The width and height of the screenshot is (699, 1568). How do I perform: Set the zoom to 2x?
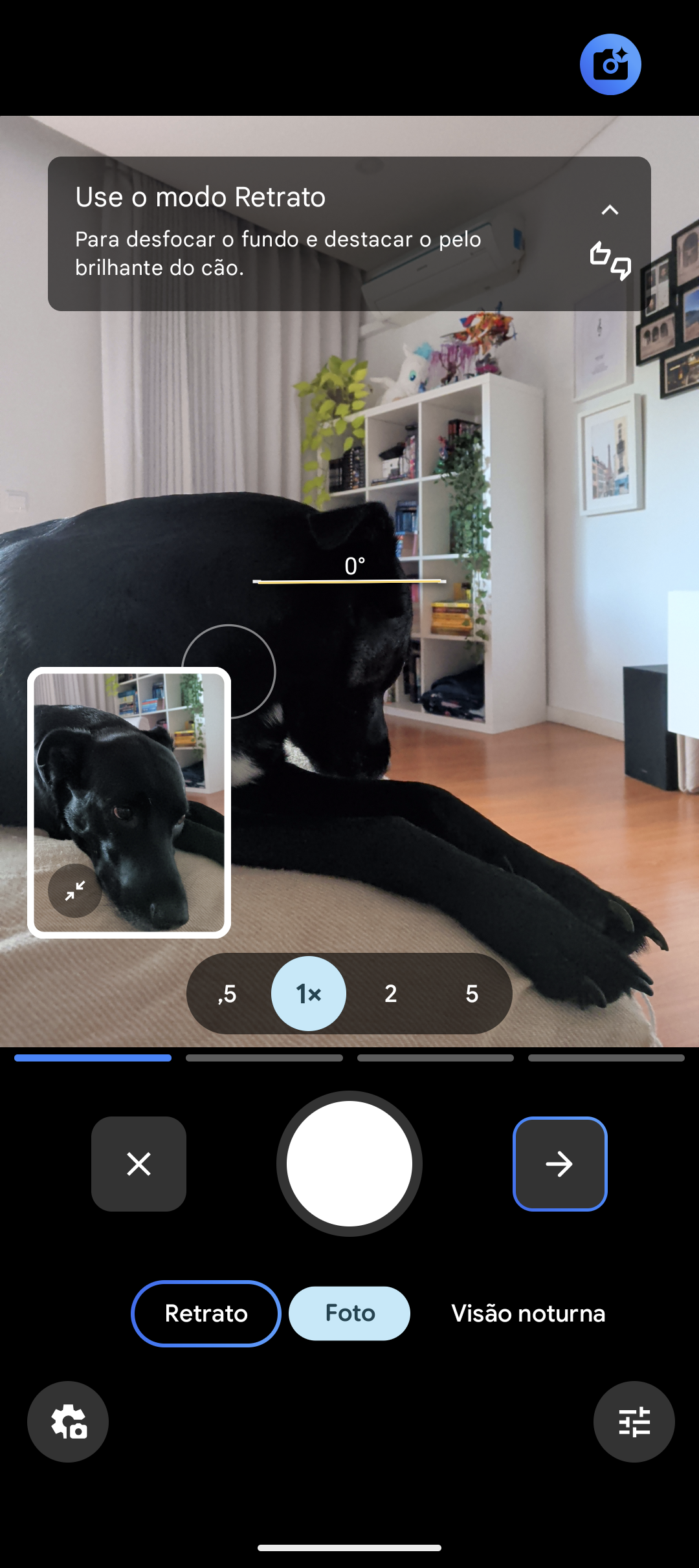point(390,994)
